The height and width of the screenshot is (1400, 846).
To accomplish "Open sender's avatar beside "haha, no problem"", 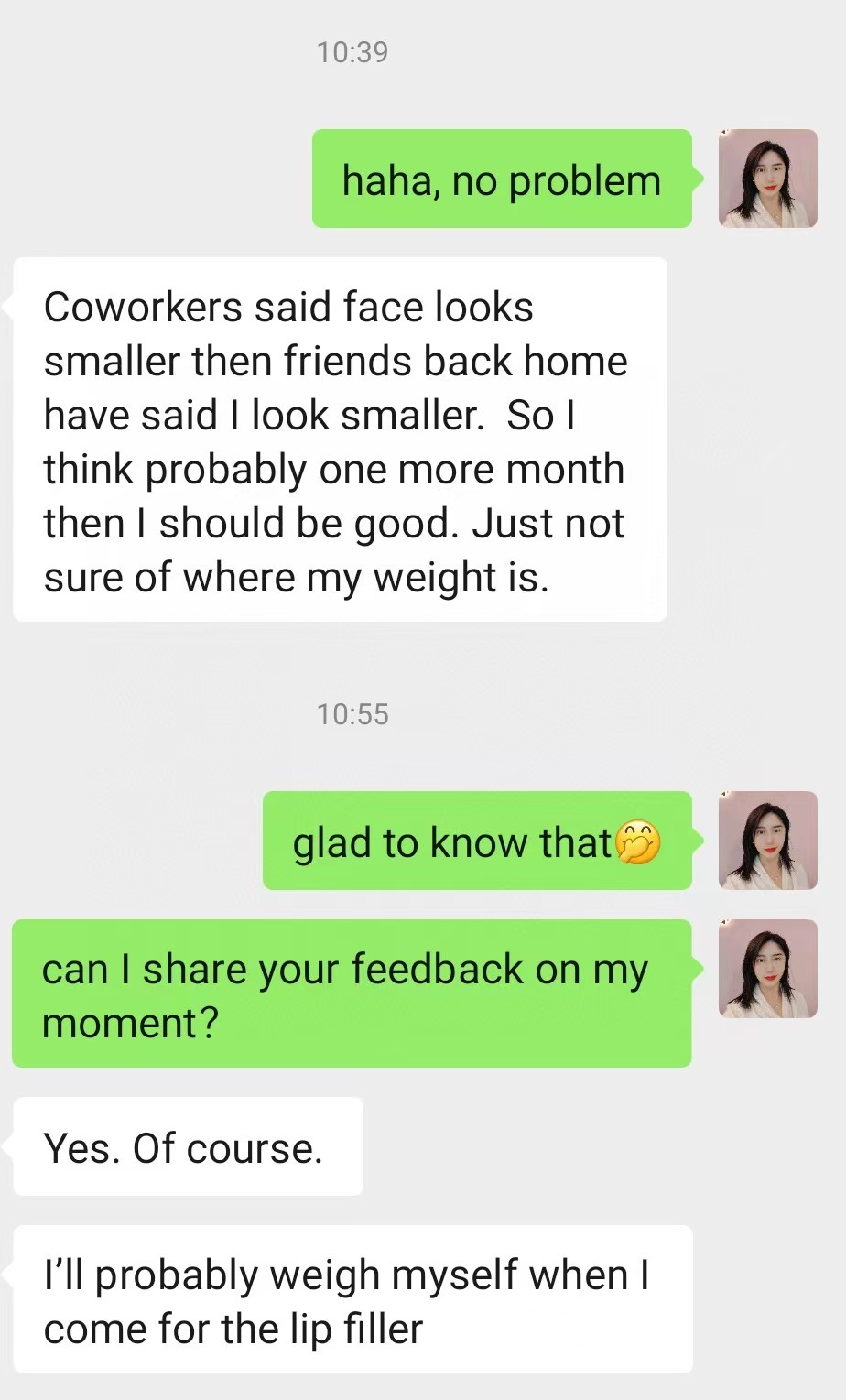I will point(767,179).
